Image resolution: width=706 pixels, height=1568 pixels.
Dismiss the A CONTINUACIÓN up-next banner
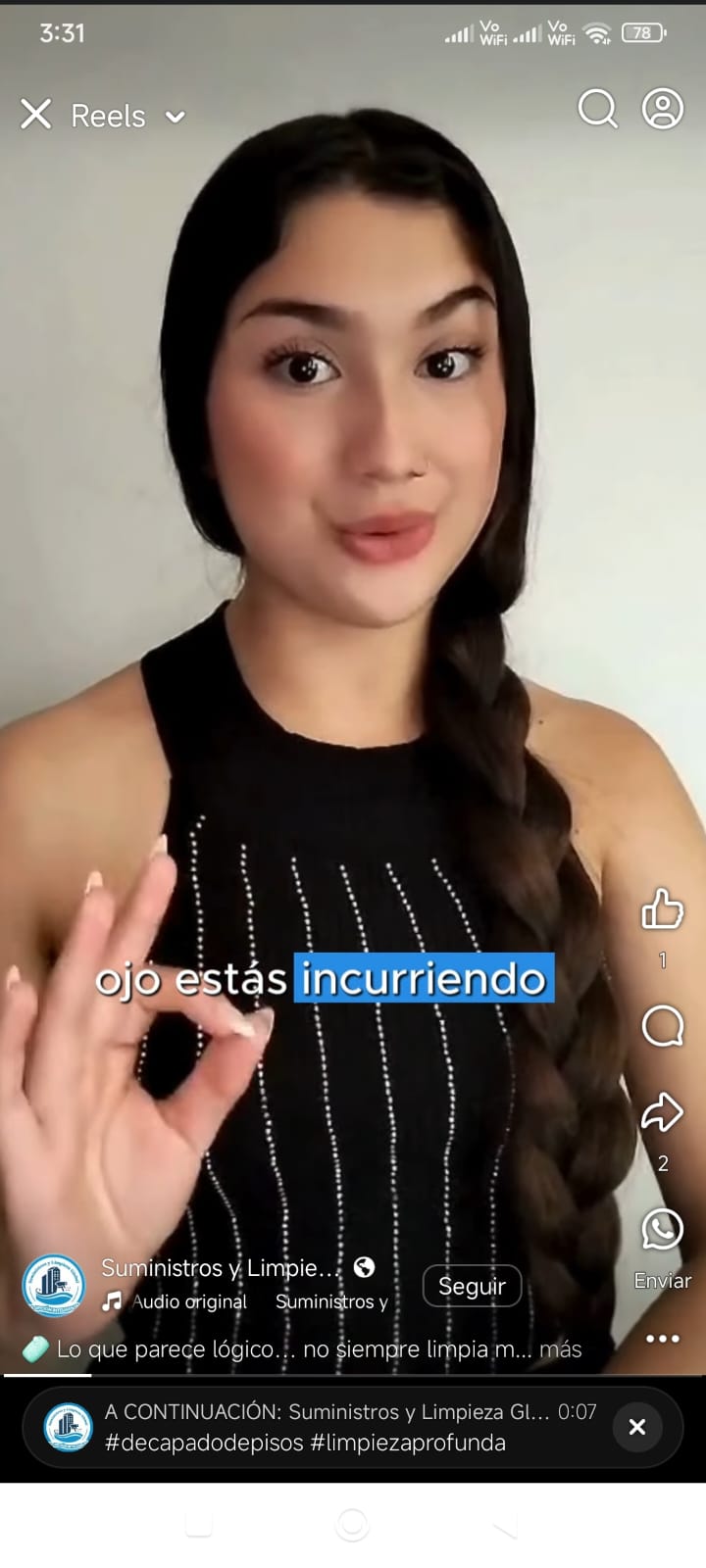click(x=637, y=1427)
